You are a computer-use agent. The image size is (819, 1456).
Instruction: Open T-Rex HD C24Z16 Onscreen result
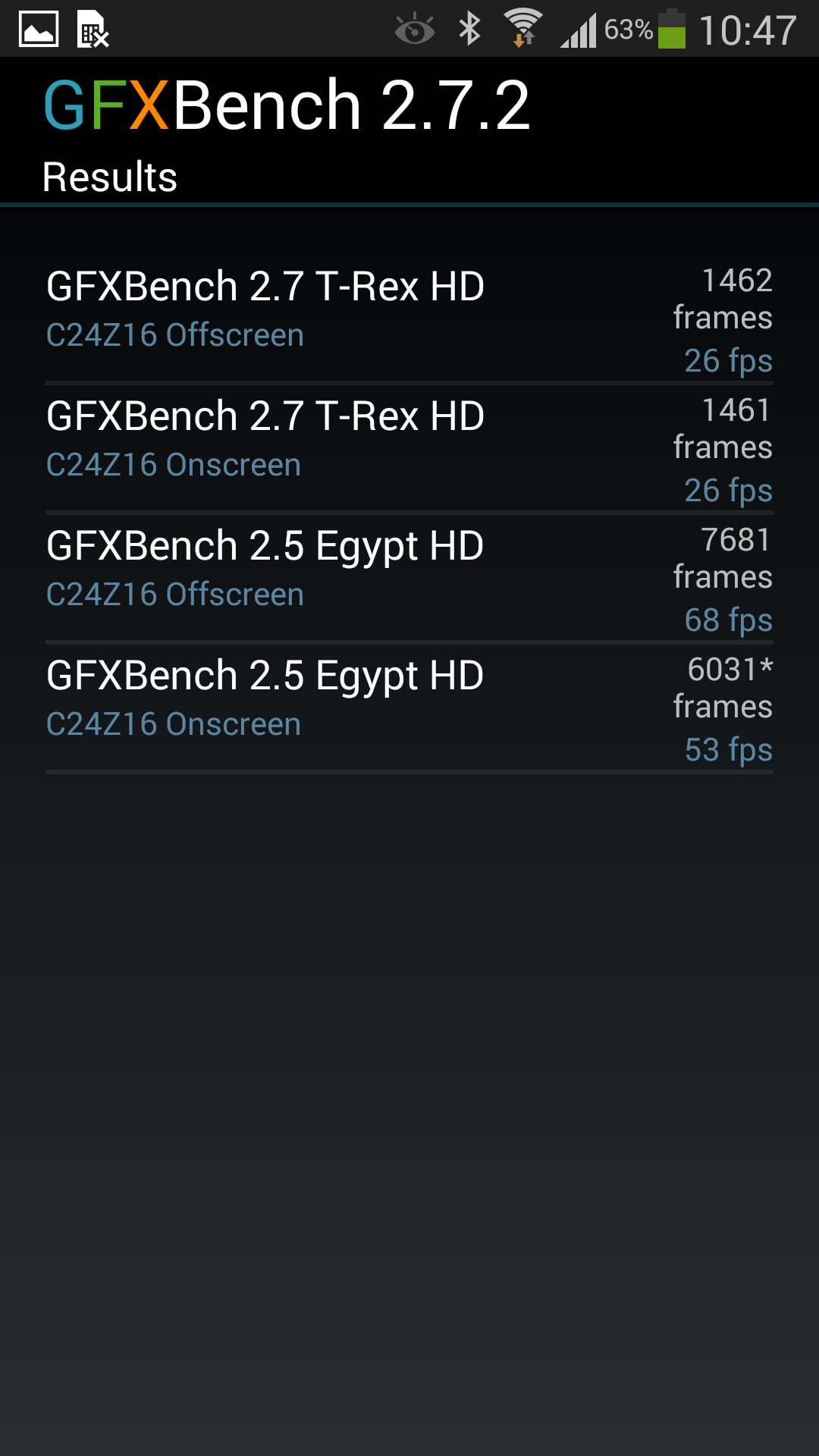[409, 448]
